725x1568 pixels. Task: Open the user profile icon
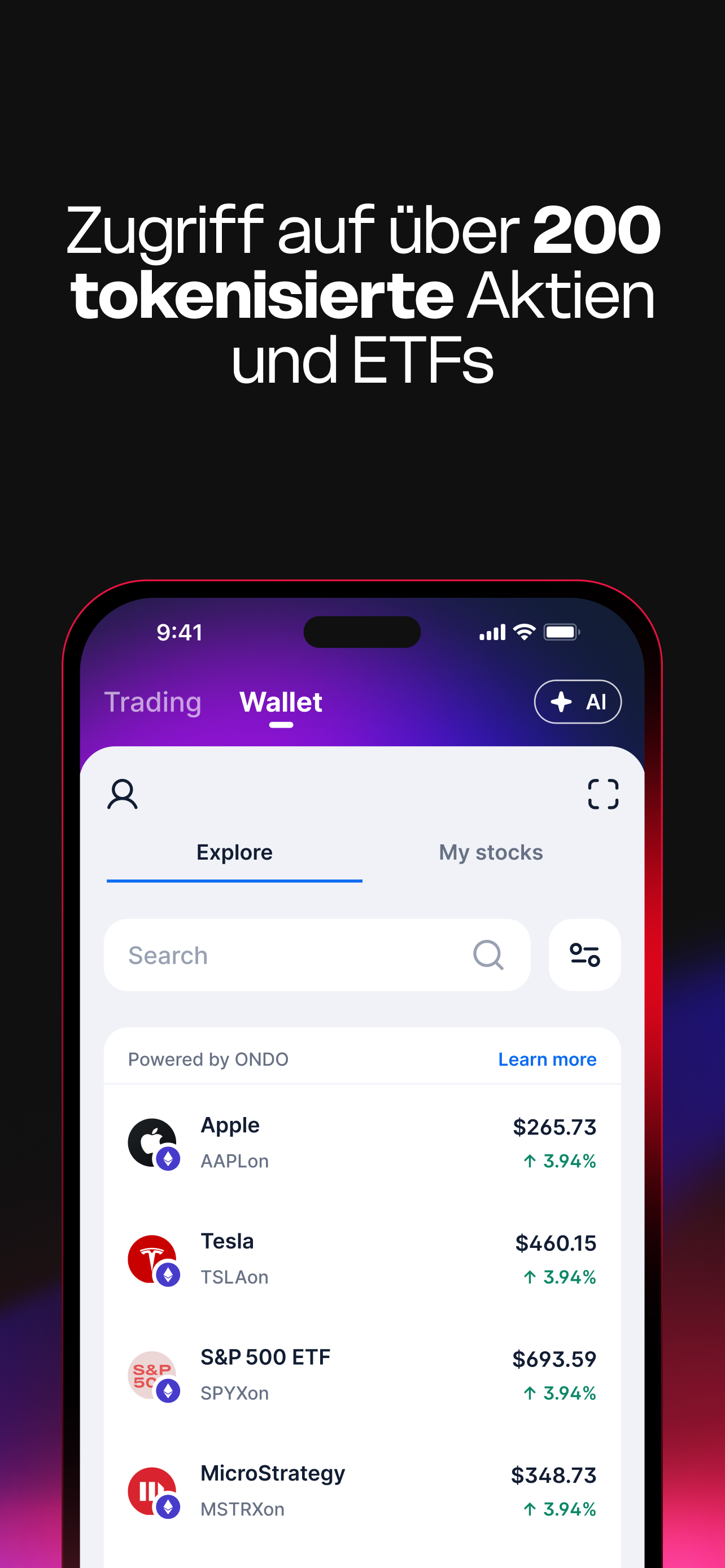coord(124,793)
